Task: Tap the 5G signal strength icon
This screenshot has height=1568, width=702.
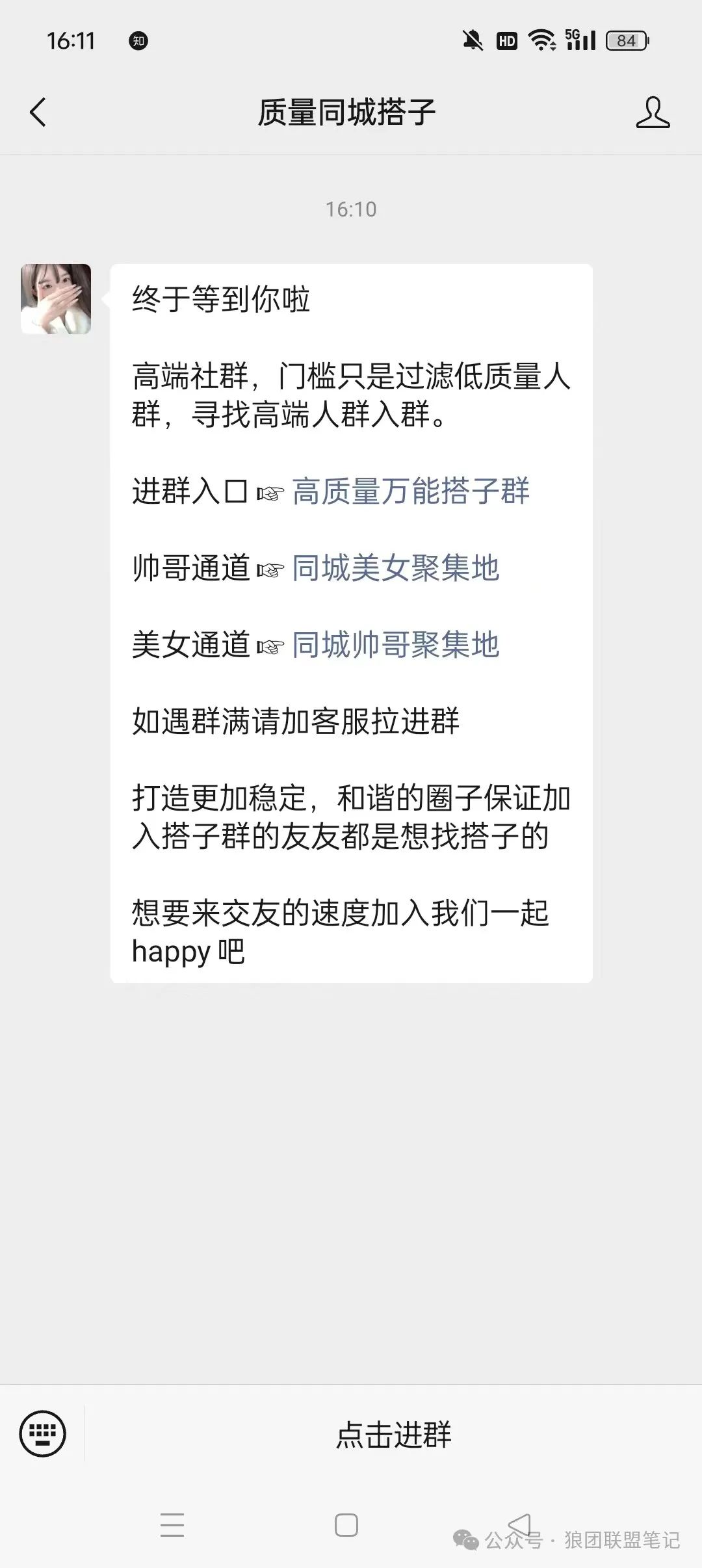Action: pyautogui.click(x=582, y=40)
